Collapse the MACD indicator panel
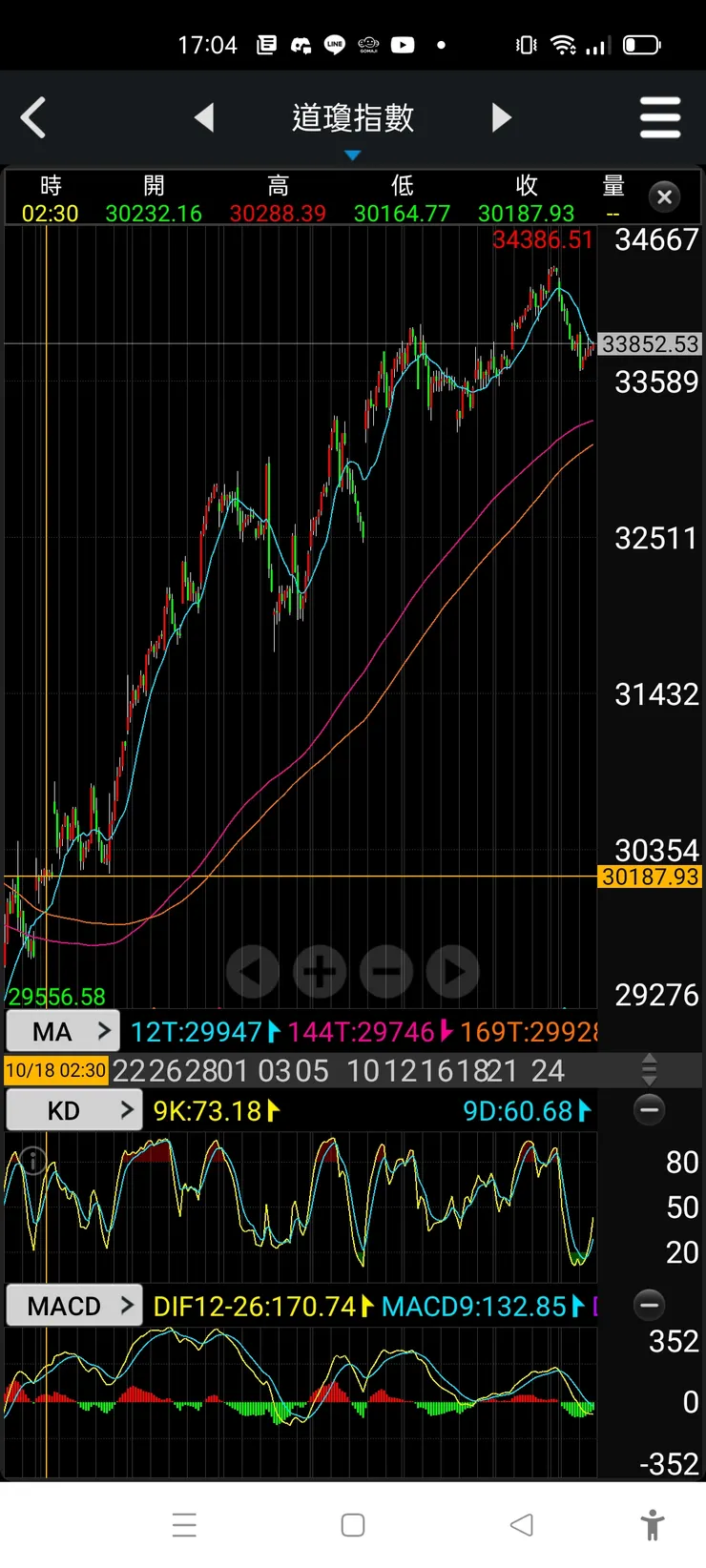Viewport: 706px width, 1568px height. click(649, 1305)
